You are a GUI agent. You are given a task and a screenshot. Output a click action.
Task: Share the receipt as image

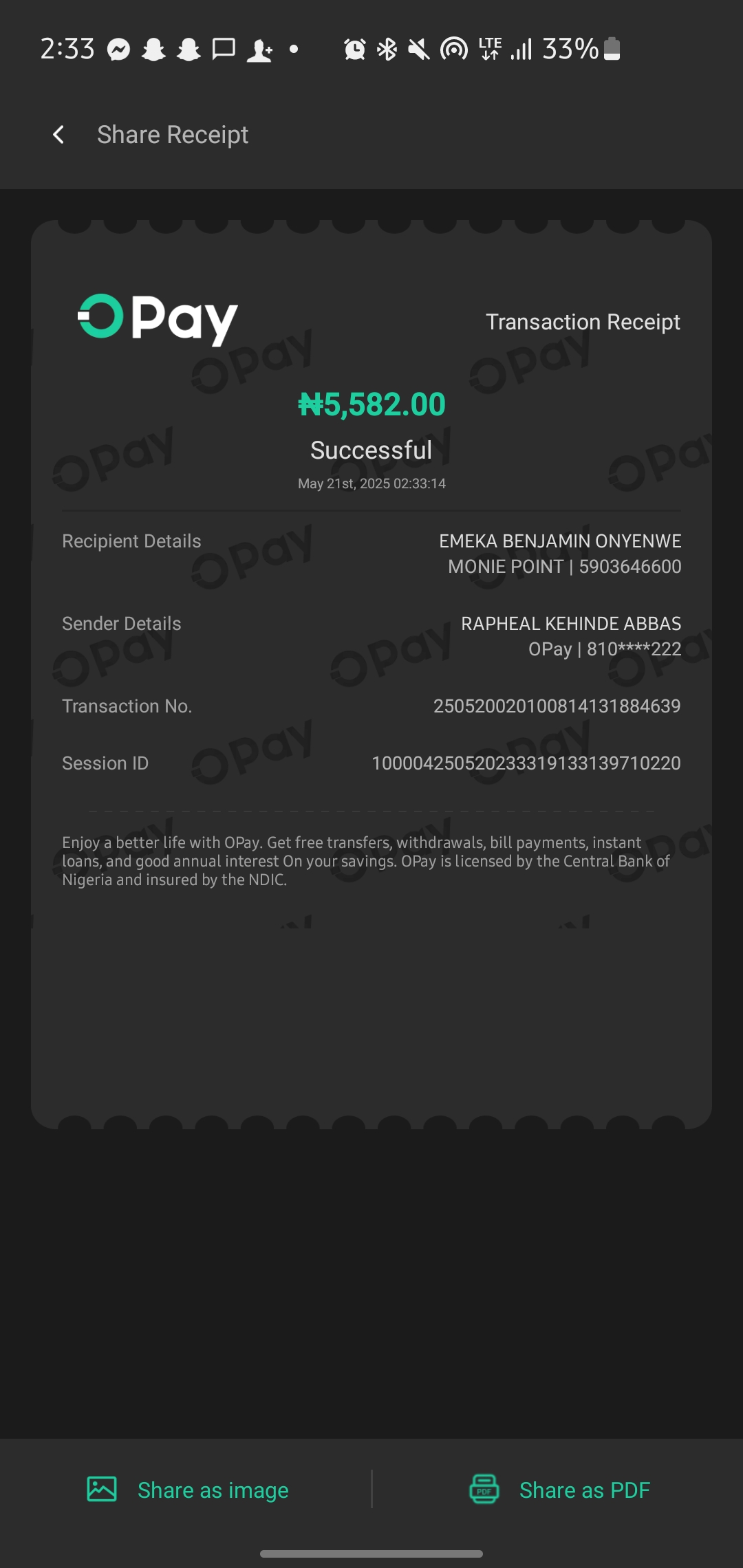(x=188, y=1490)
